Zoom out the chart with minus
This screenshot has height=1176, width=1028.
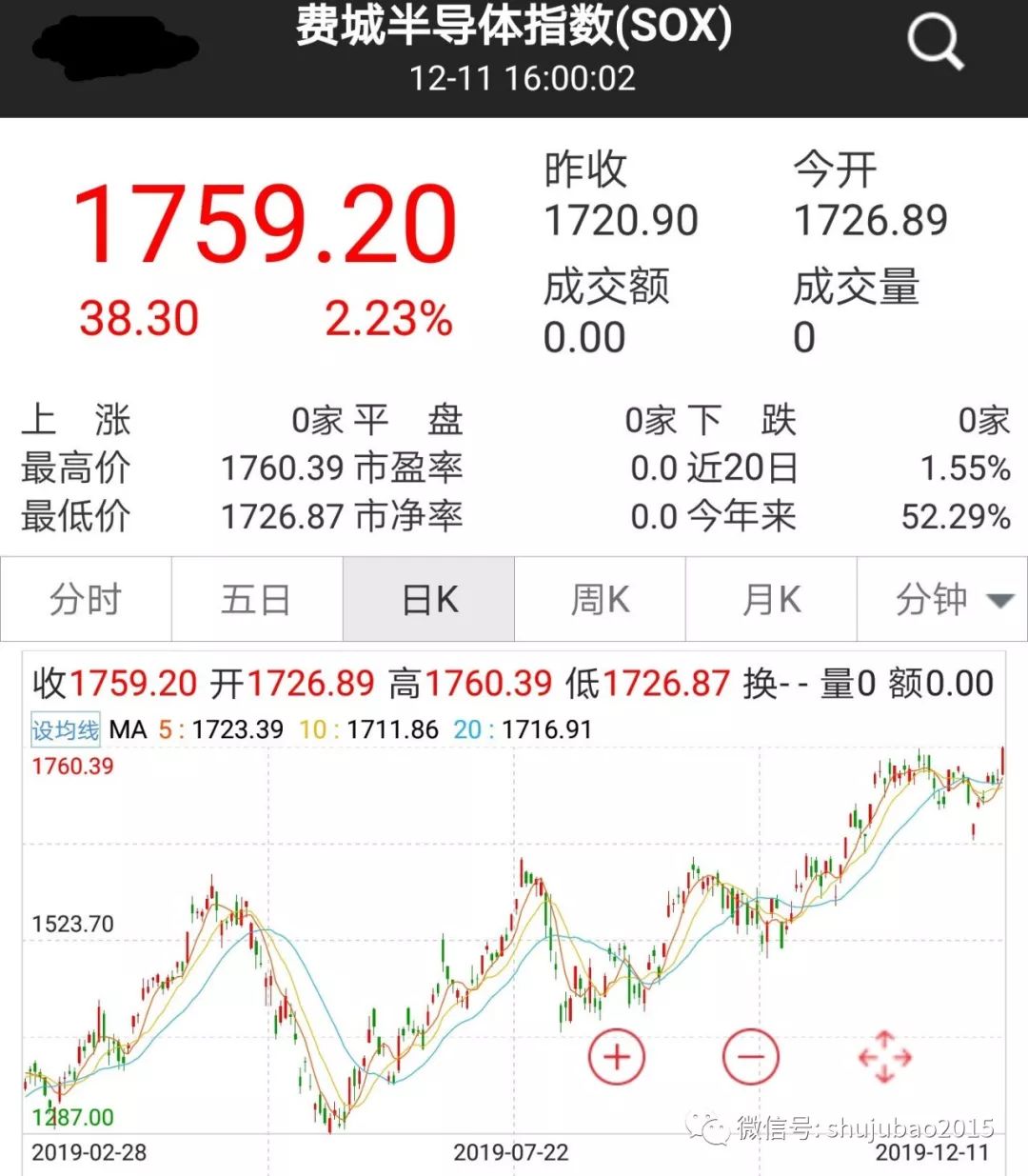click(751, 1057)
